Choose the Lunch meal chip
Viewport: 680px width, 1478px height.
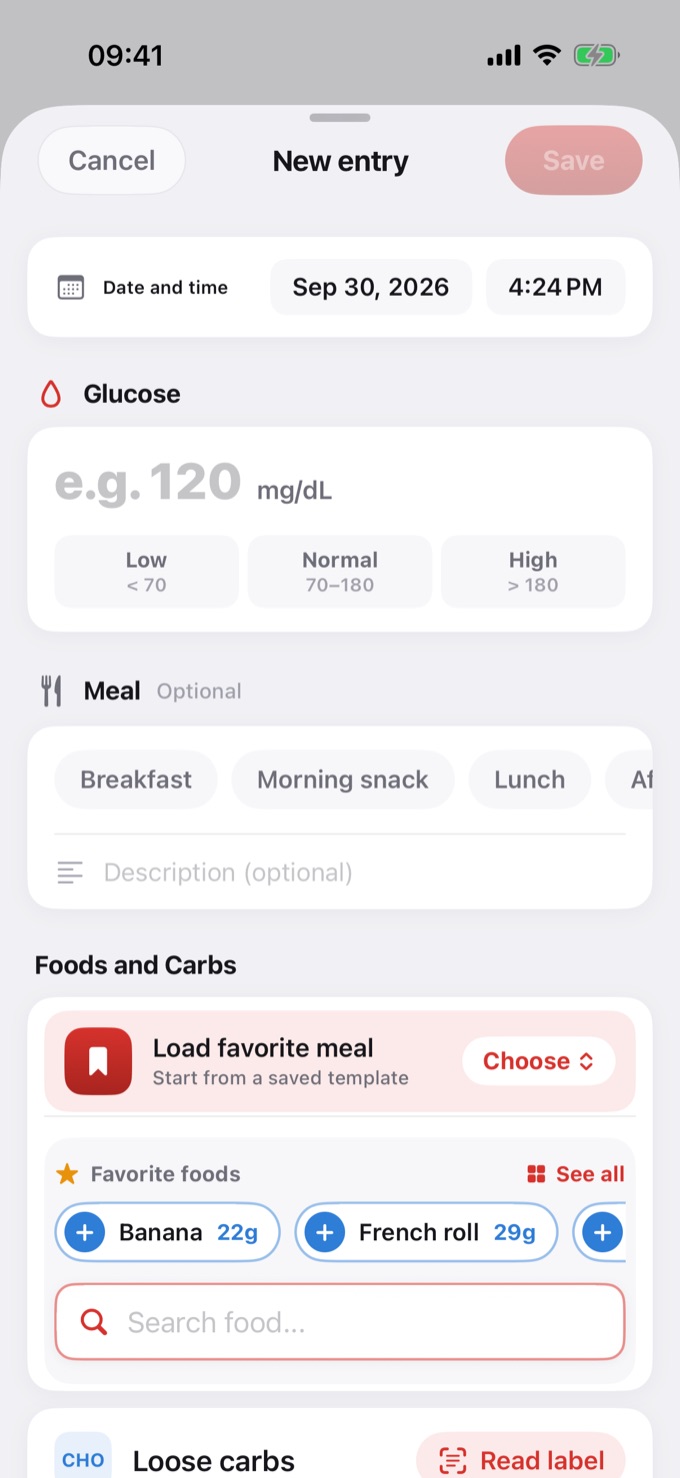click(529, 780)
